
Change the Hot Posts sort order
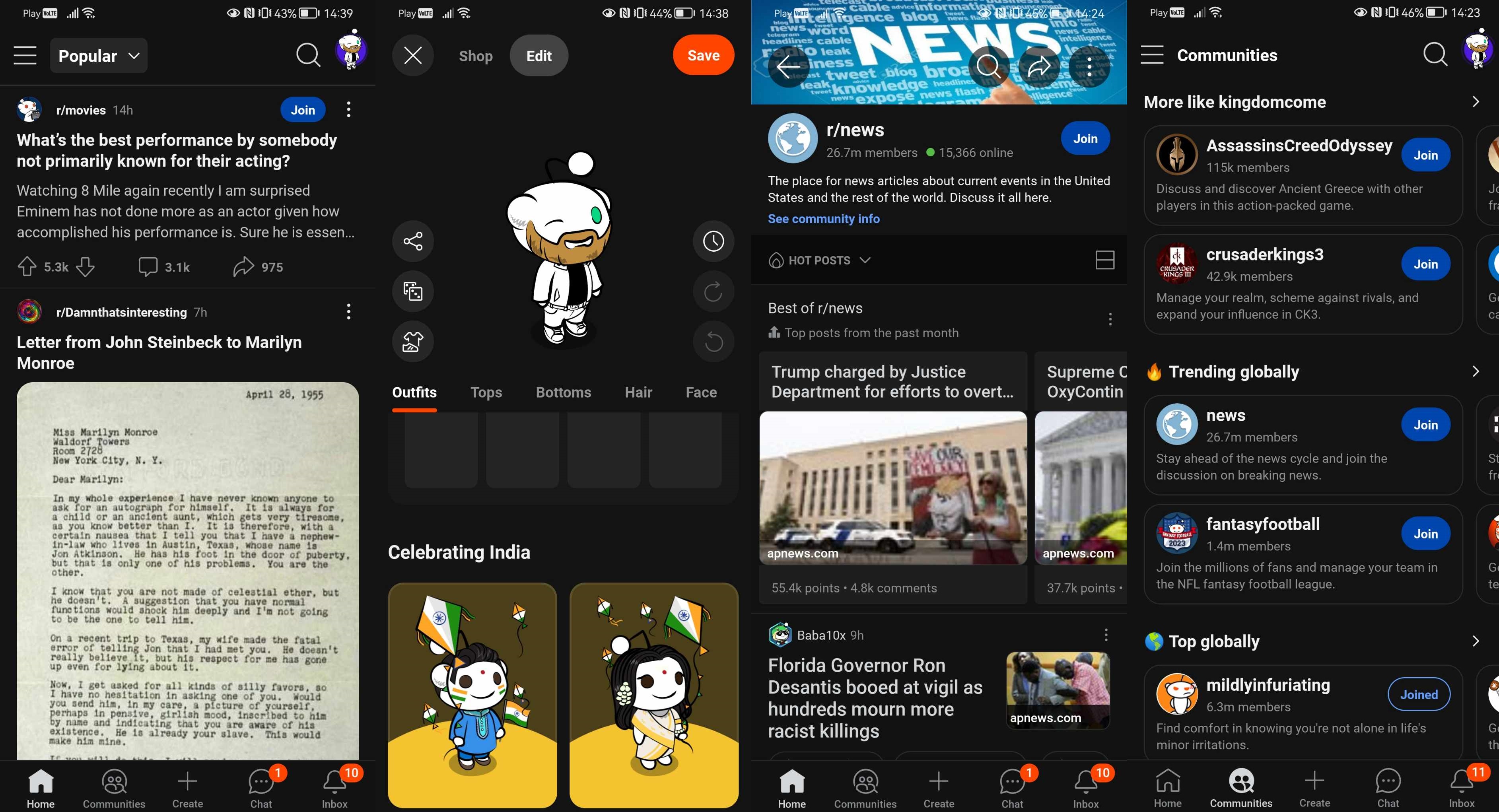[x=819, y=260]
